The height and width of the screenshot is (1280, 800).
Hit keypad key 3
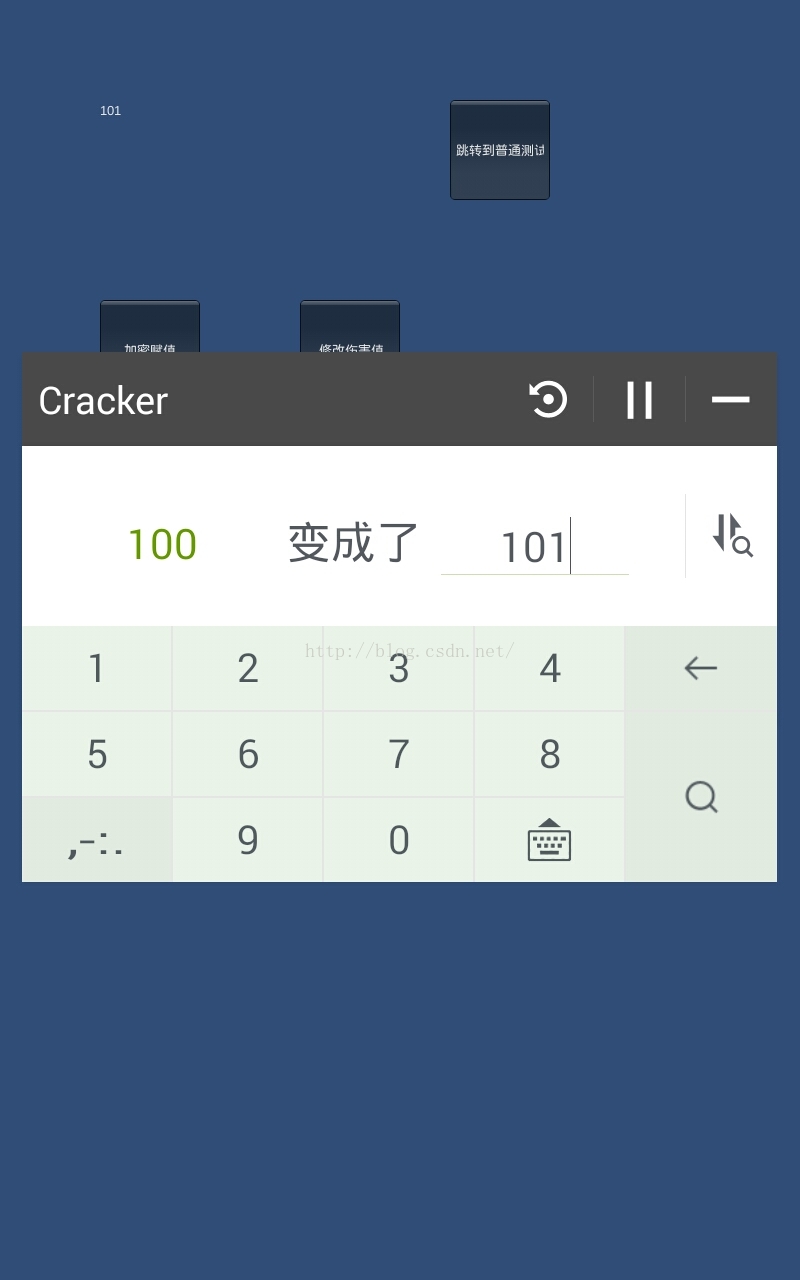(399, 668)
